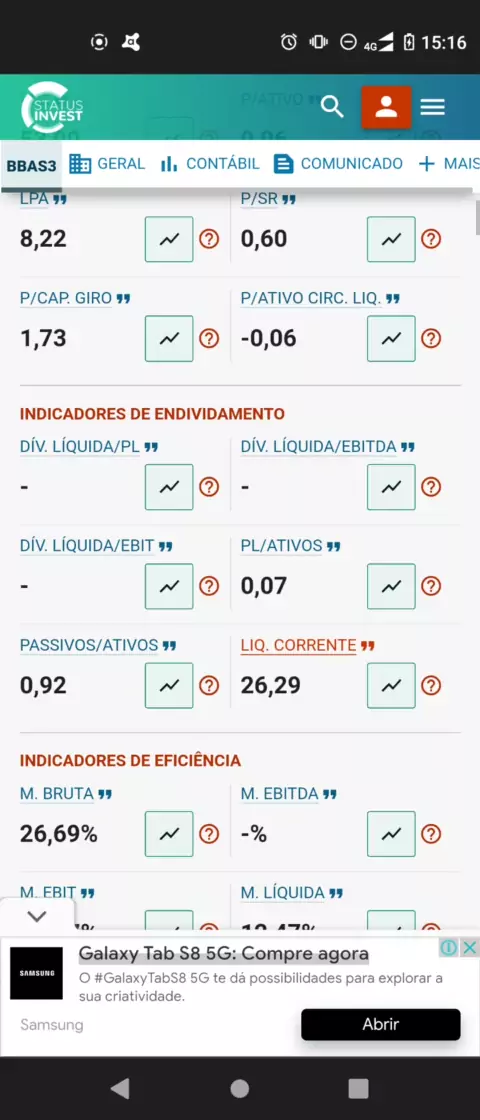The width and height of the screenshot is (480, 1120).
Task: Show the PL/ATIVOS history chart
Action: [x=391, y=586]
